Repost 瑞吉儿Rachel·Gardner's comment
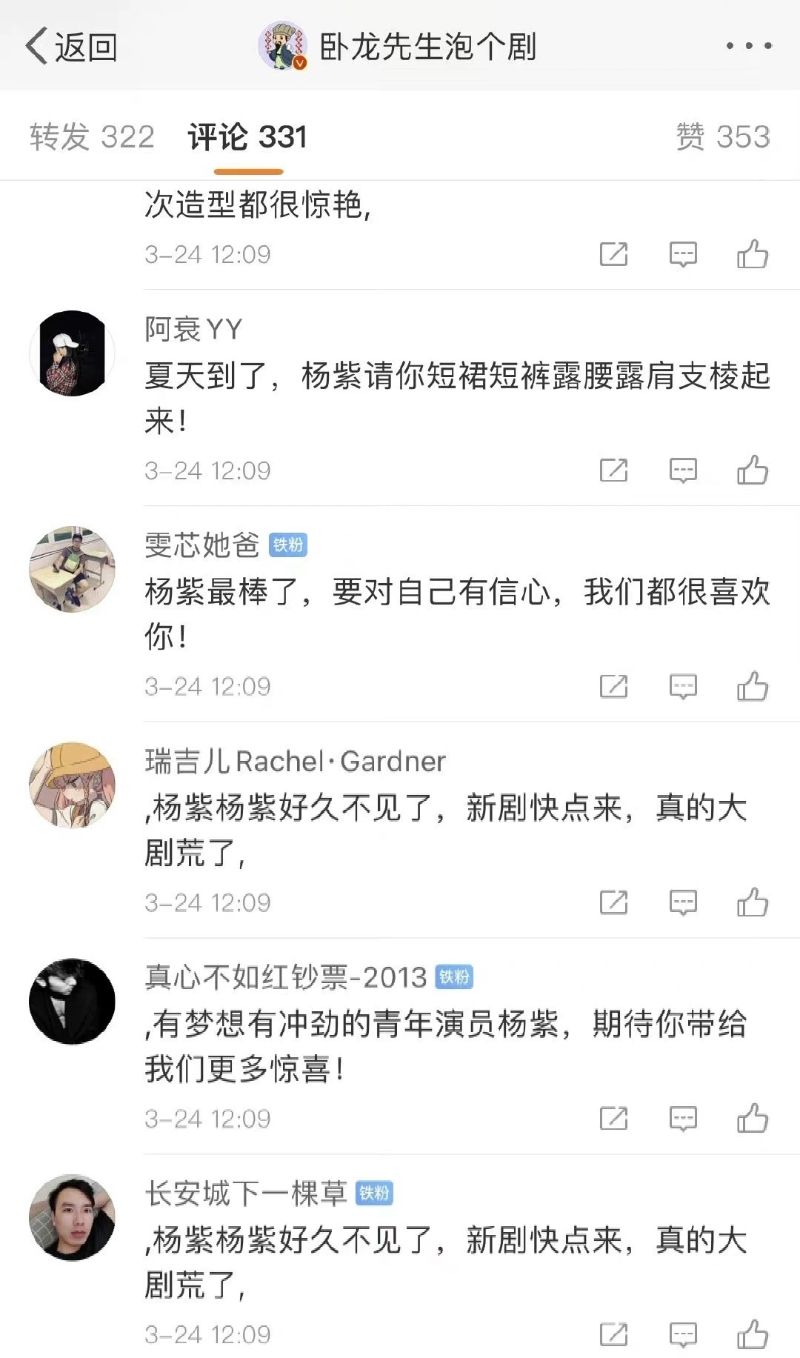 tap(613, 902)
